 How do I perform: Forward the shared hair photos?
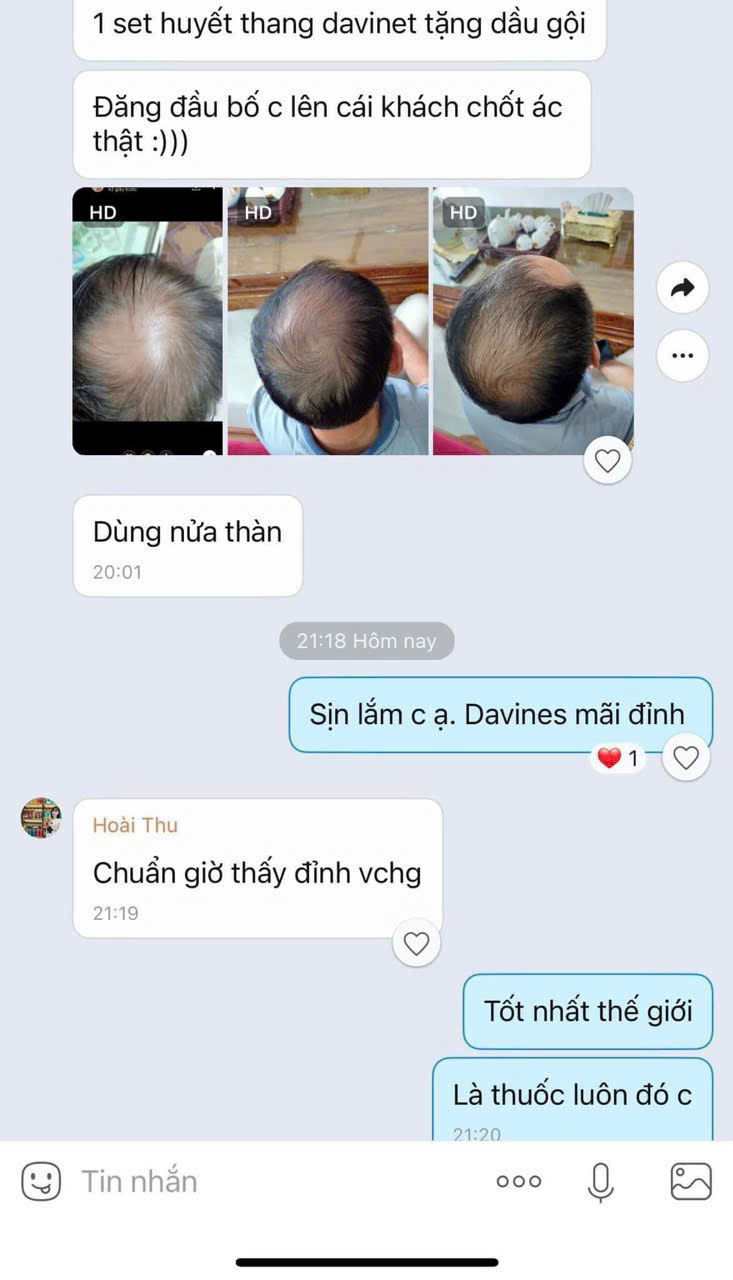[682, 289]
